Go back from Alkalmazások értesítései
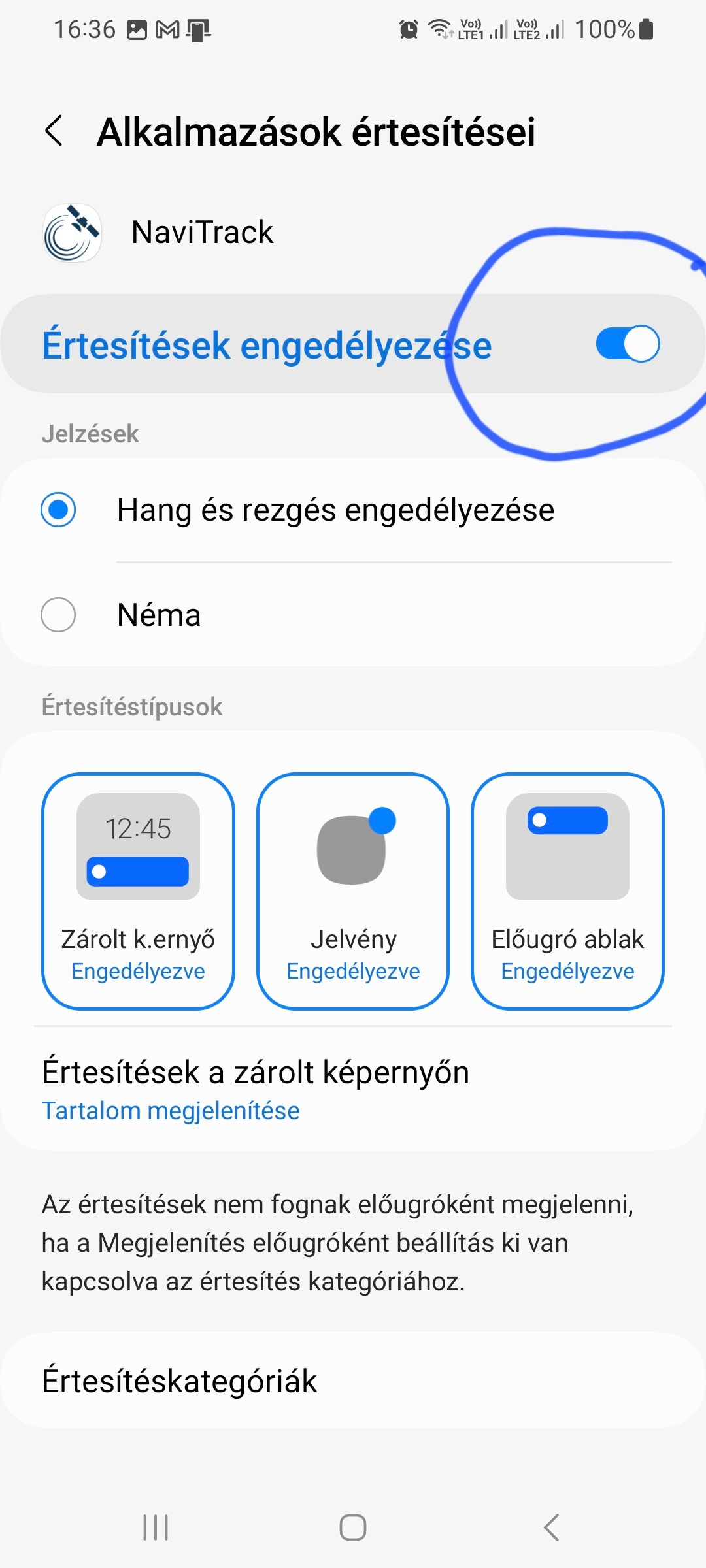Screen dimensions: 706x1568 (55, 131)
